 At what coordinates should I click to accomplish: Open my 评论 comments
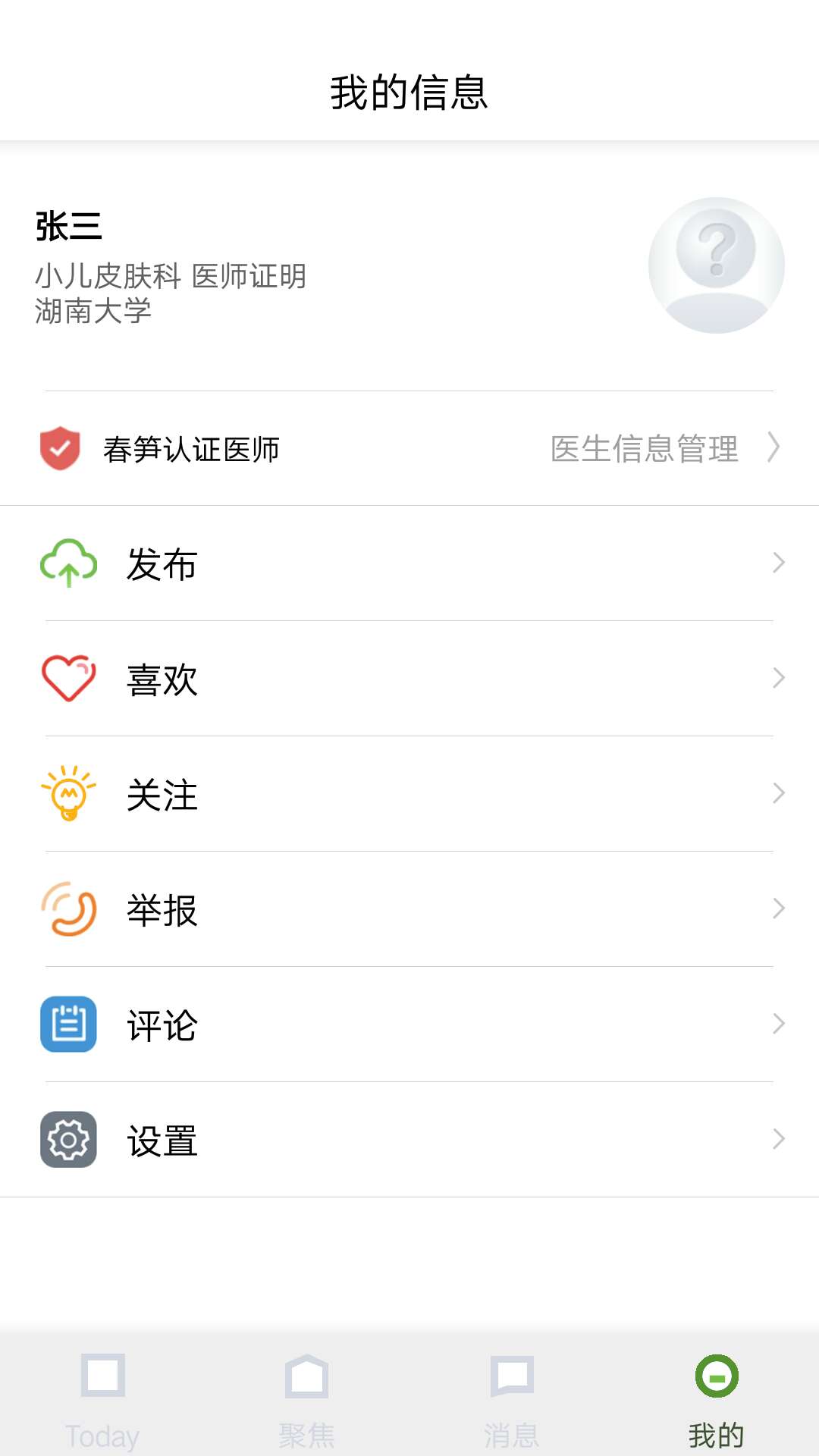point(409,1025)
